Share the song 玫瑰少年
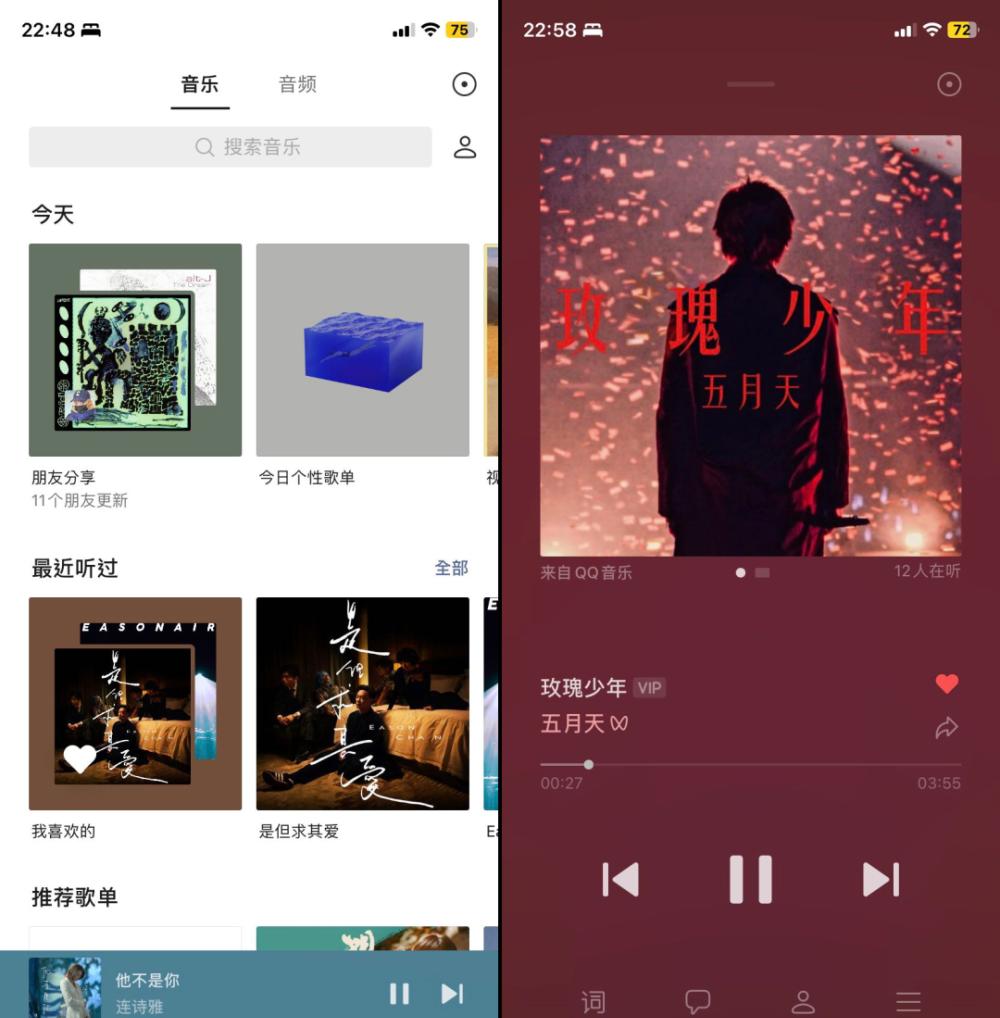 (946, 728)
